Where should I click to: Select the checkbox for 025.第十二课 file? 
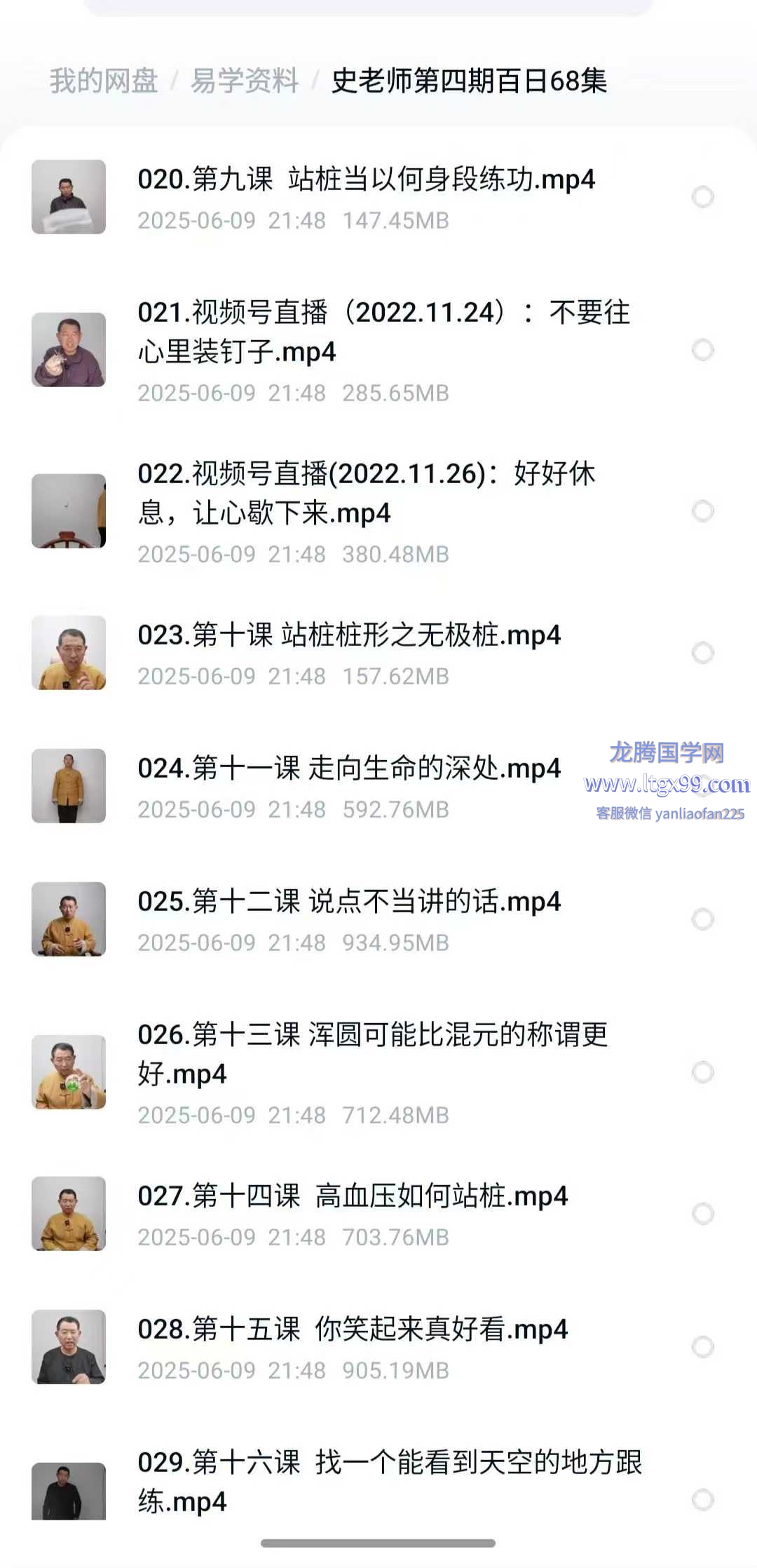[702, 919]
